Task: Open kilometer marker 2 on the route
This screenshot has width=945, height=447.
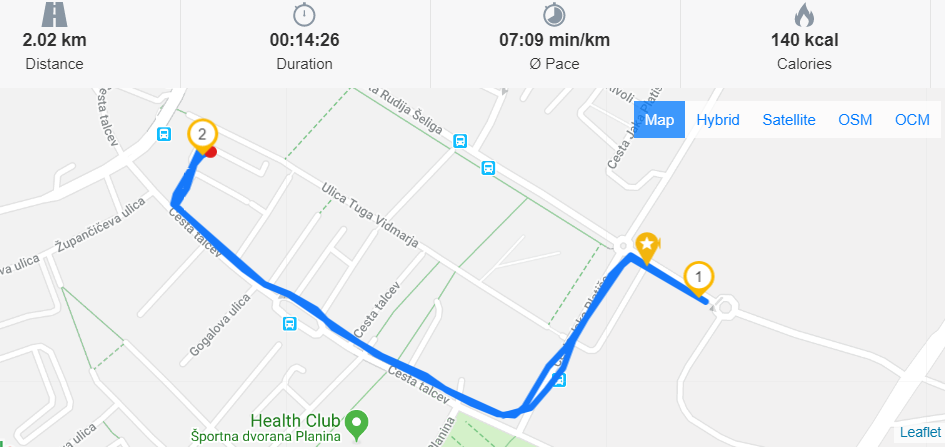Action: (202, 135)
